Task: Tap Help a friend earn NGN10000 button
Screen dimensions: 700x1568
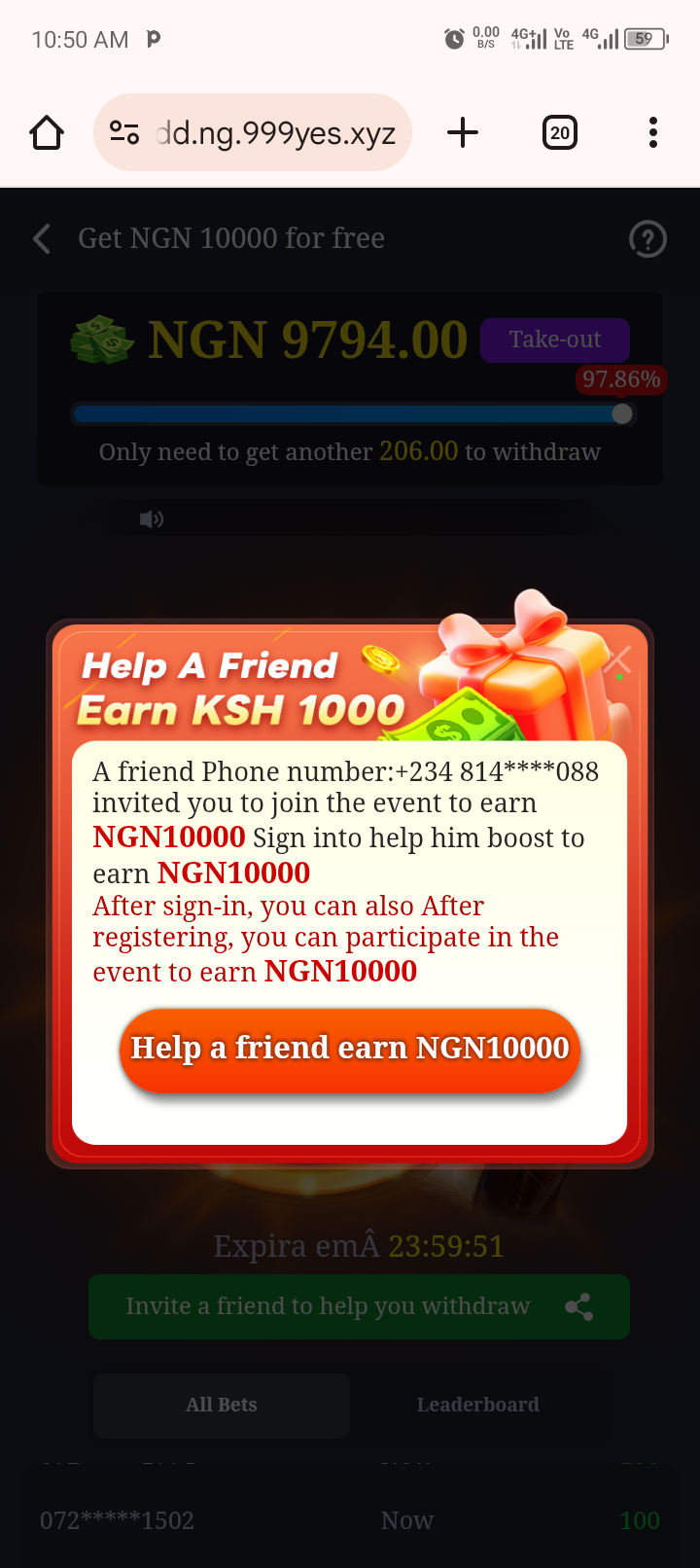Action: click(x=350, y=1049)
